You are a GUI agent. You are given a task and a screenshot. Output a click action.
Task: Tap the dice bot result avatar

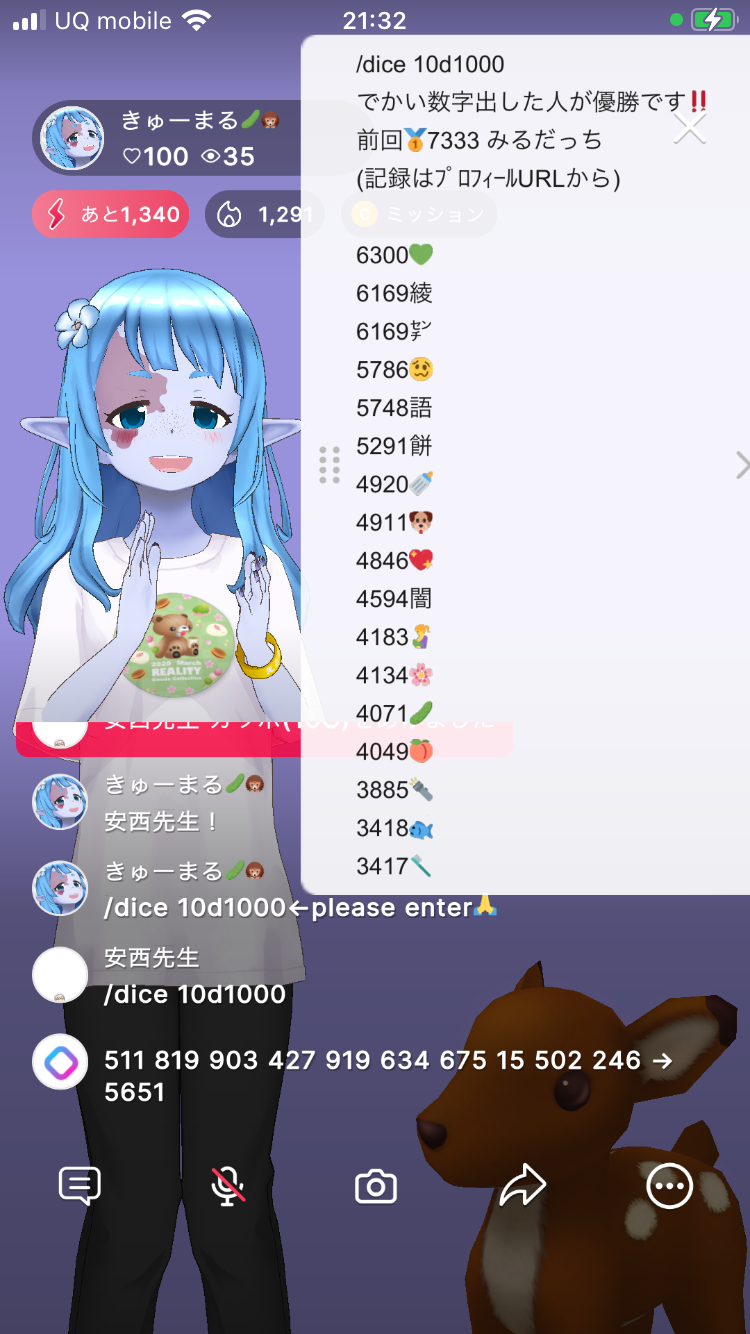coord(60,1062)
